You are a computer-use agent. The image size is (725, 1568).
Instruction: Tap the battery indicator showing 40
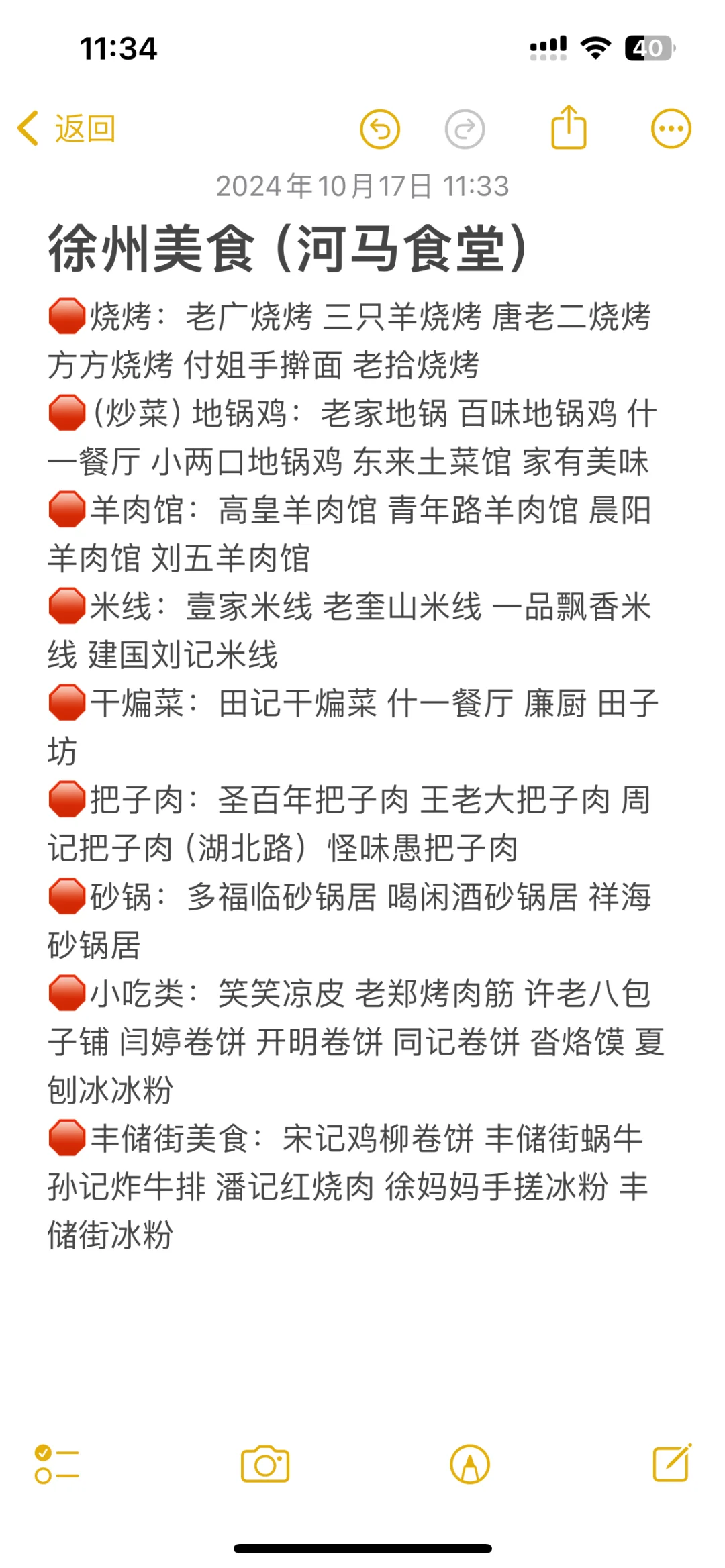click(648, 47)
